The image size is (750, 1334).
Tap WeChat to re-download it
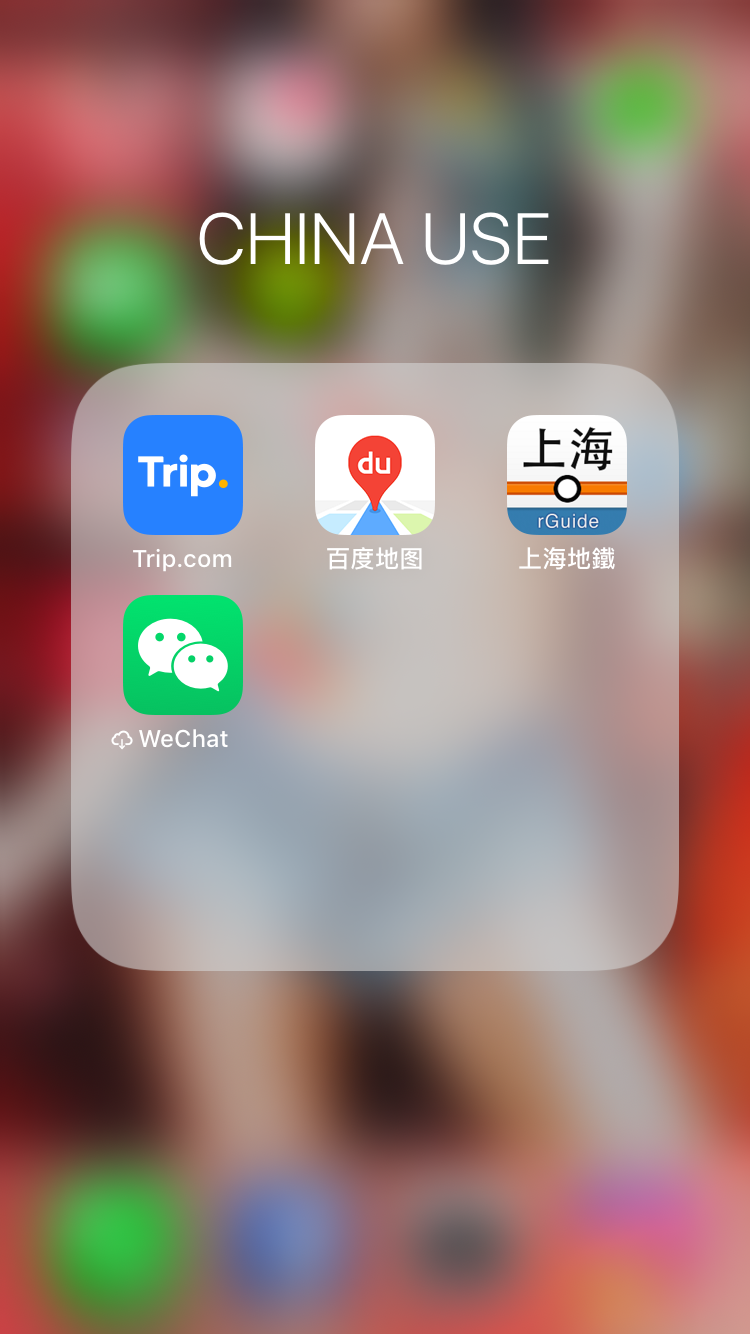pos(183,655)
